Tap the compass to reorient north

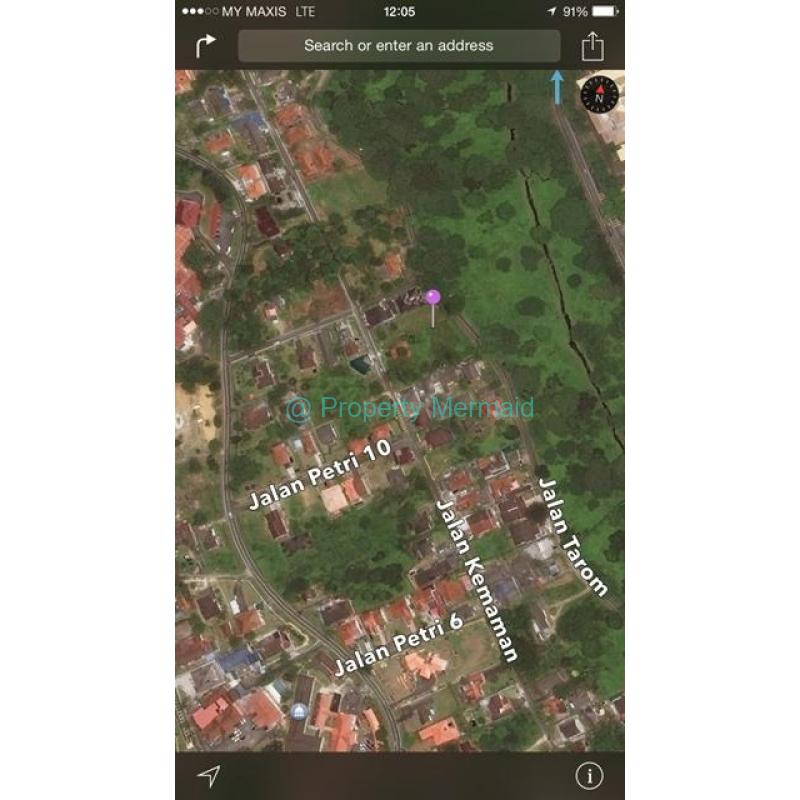(x=600, y=96)
